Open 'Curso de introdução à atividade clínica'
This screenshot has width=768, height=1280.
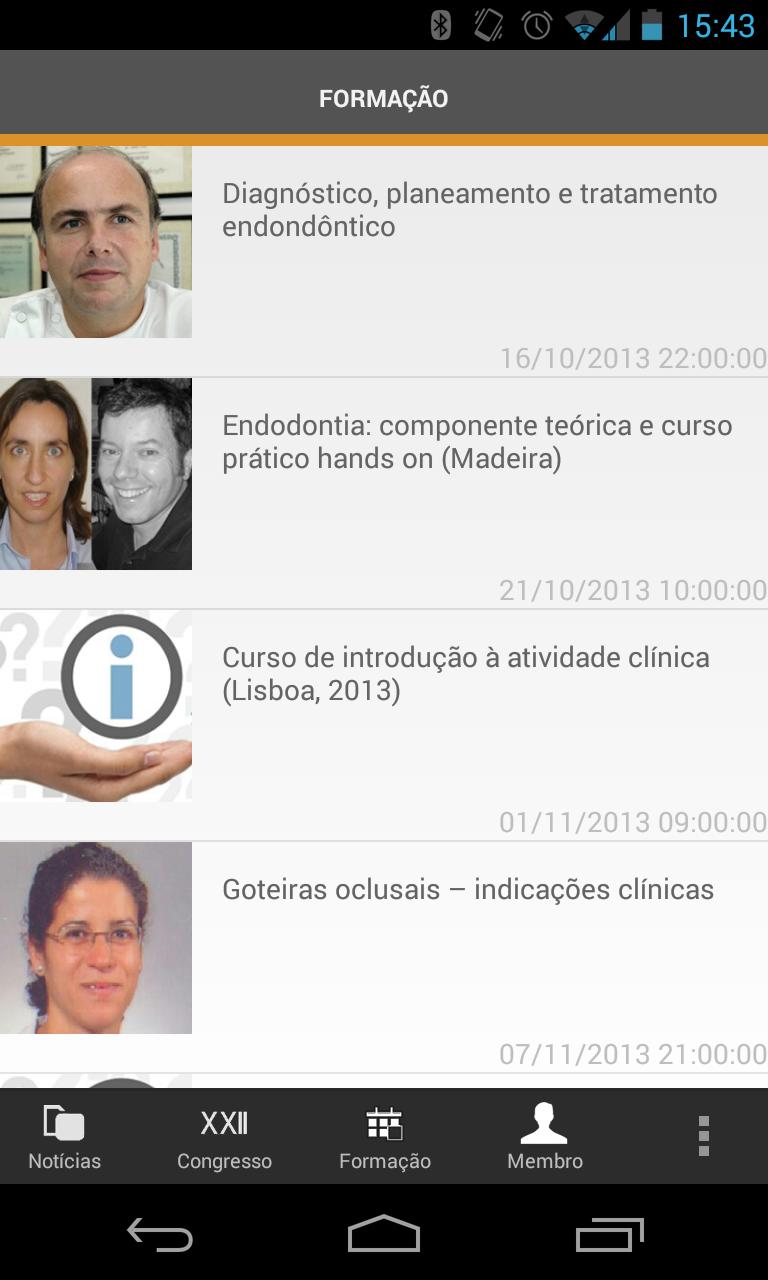coord(465,674)
